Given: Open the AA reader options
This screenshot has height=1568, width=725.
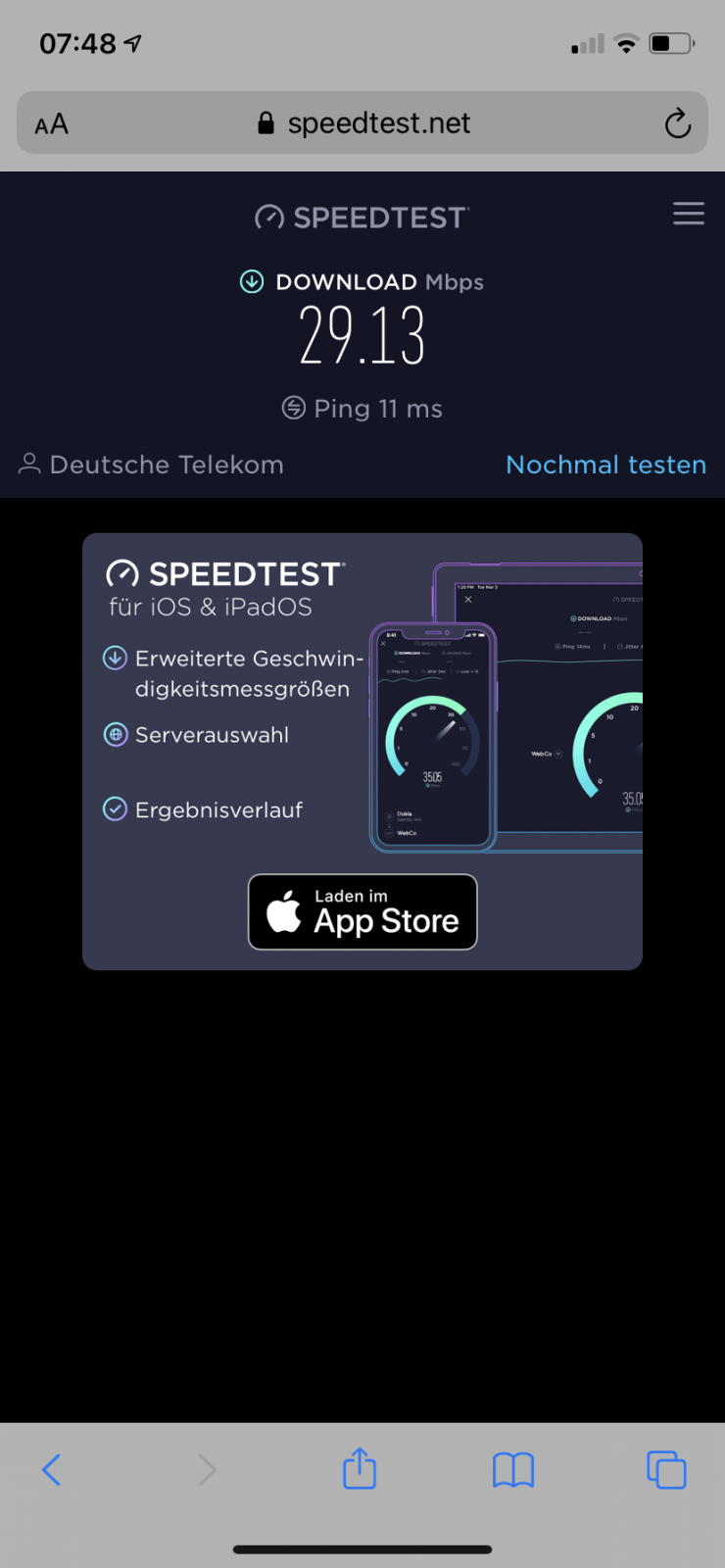Looking at the screenshot, I should coord(51,124).
